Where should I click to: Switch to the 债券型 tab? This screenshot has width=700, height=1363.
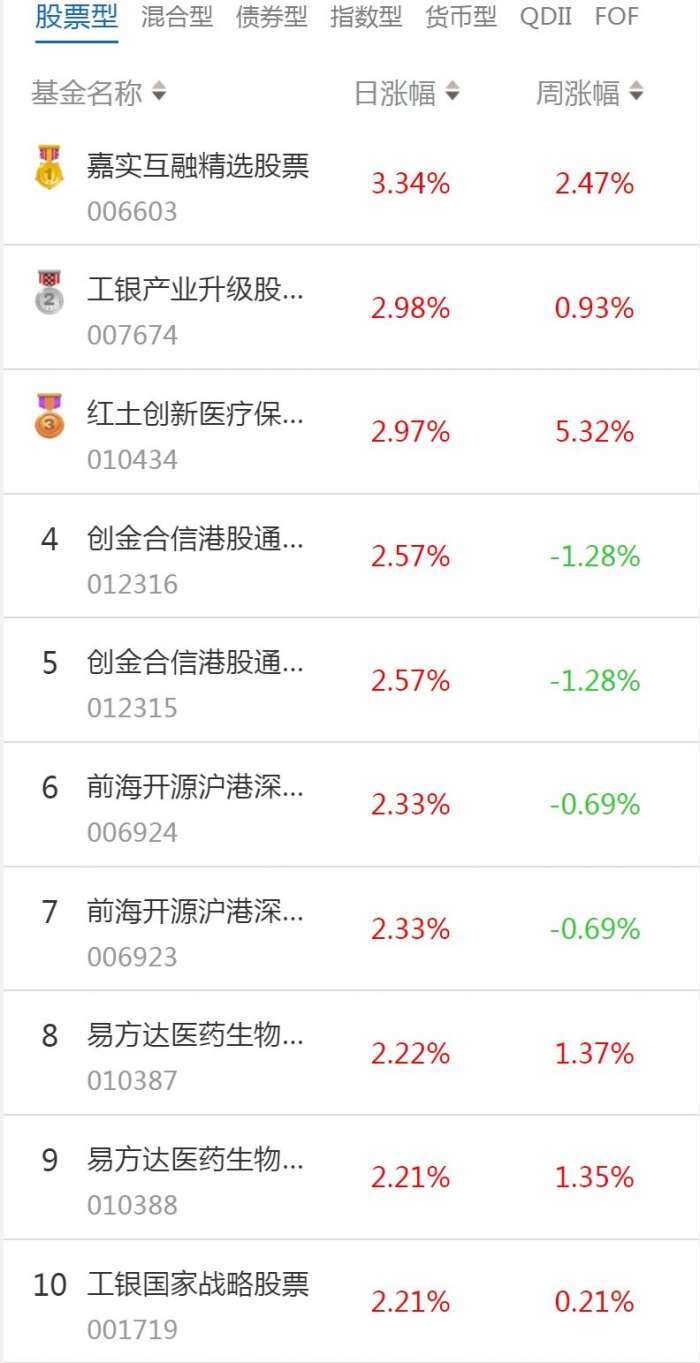coord(271,17)
